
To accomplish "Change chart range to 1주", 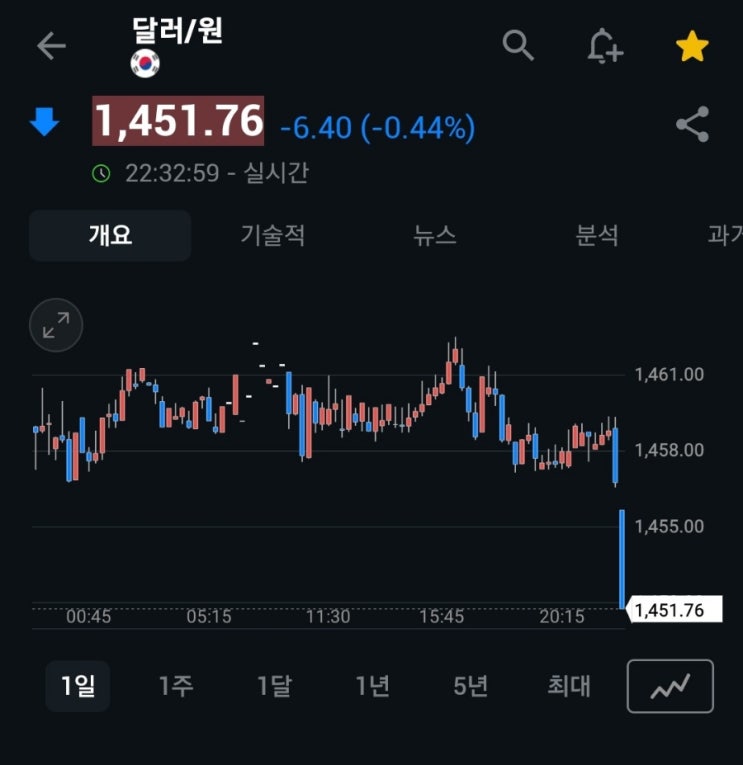I will pos(176,686).
